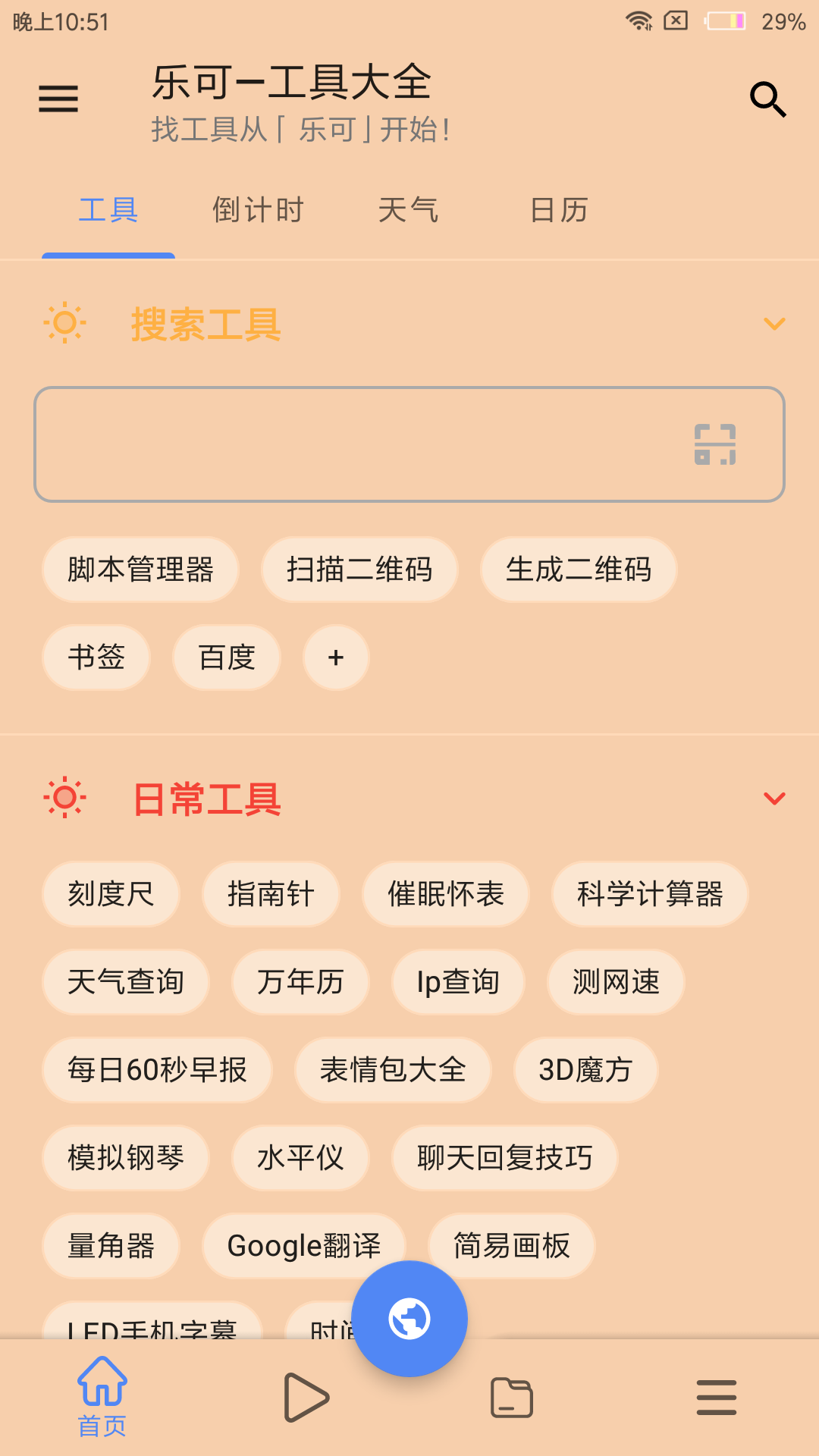Viewport: 819px width, 1456px height.
Task: Tap the QR scan icon in search box
Action: 715,444
